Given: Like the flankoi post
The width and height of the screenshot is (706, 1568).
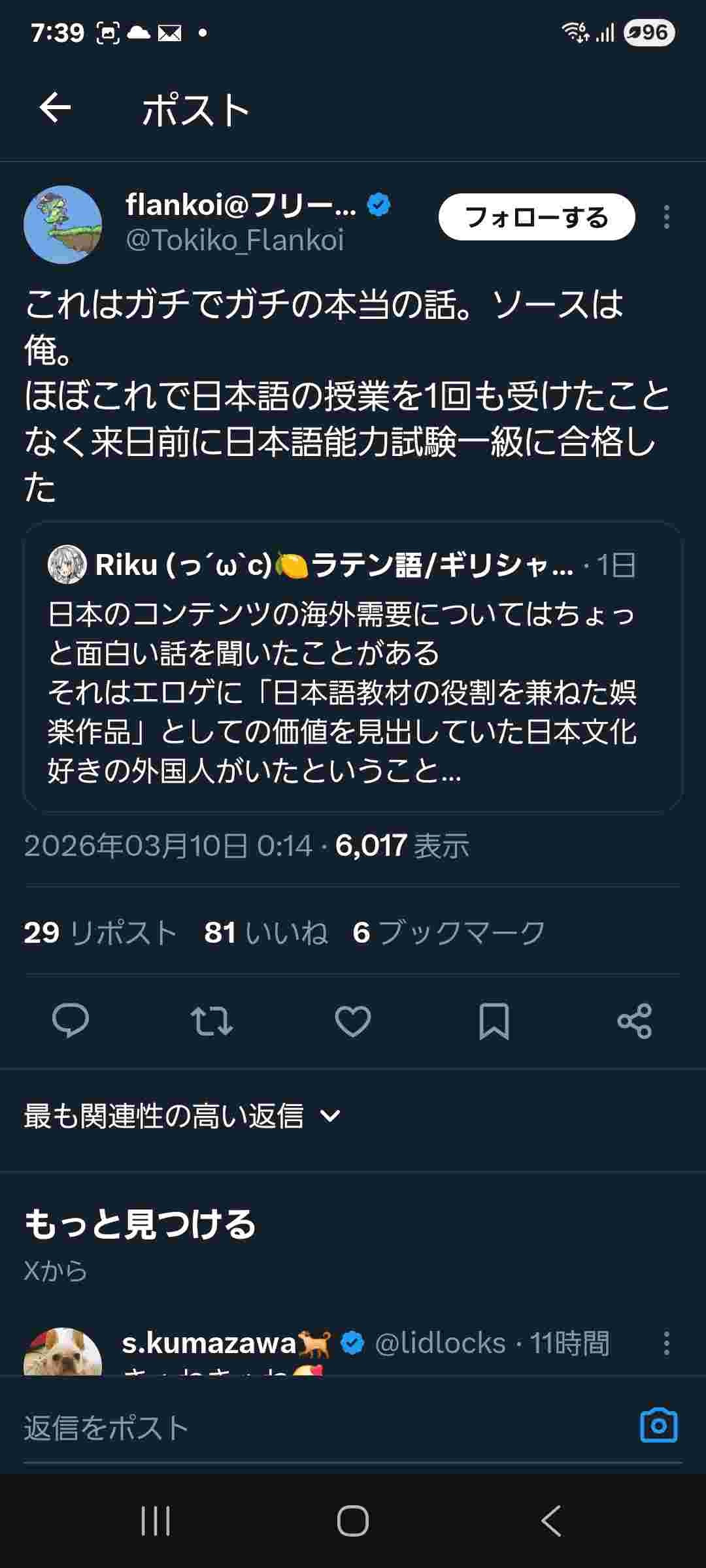Looking at the screenshot, I should (x=353, y=1021).
